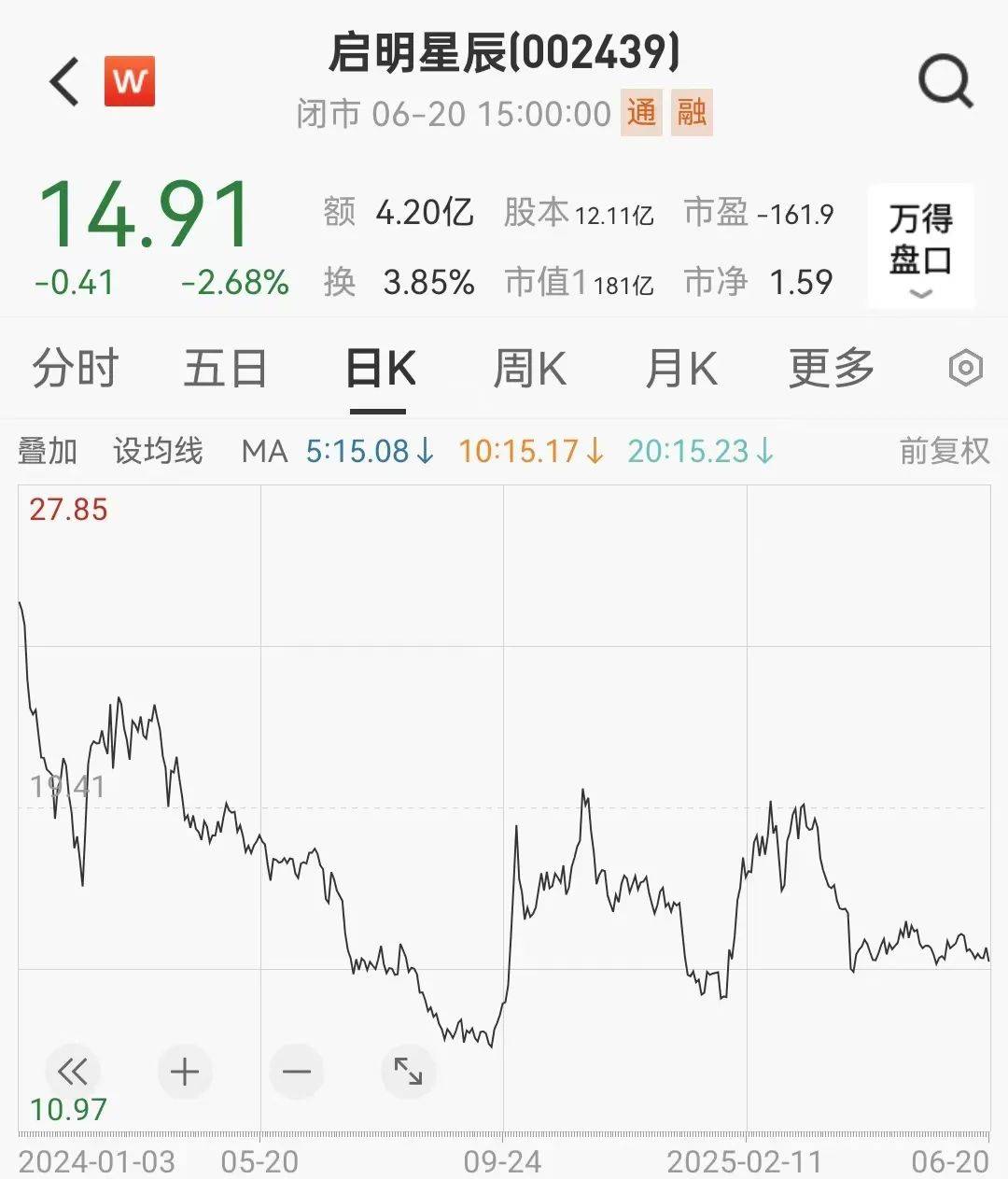Switch to the 周K weekly tab

529,368
